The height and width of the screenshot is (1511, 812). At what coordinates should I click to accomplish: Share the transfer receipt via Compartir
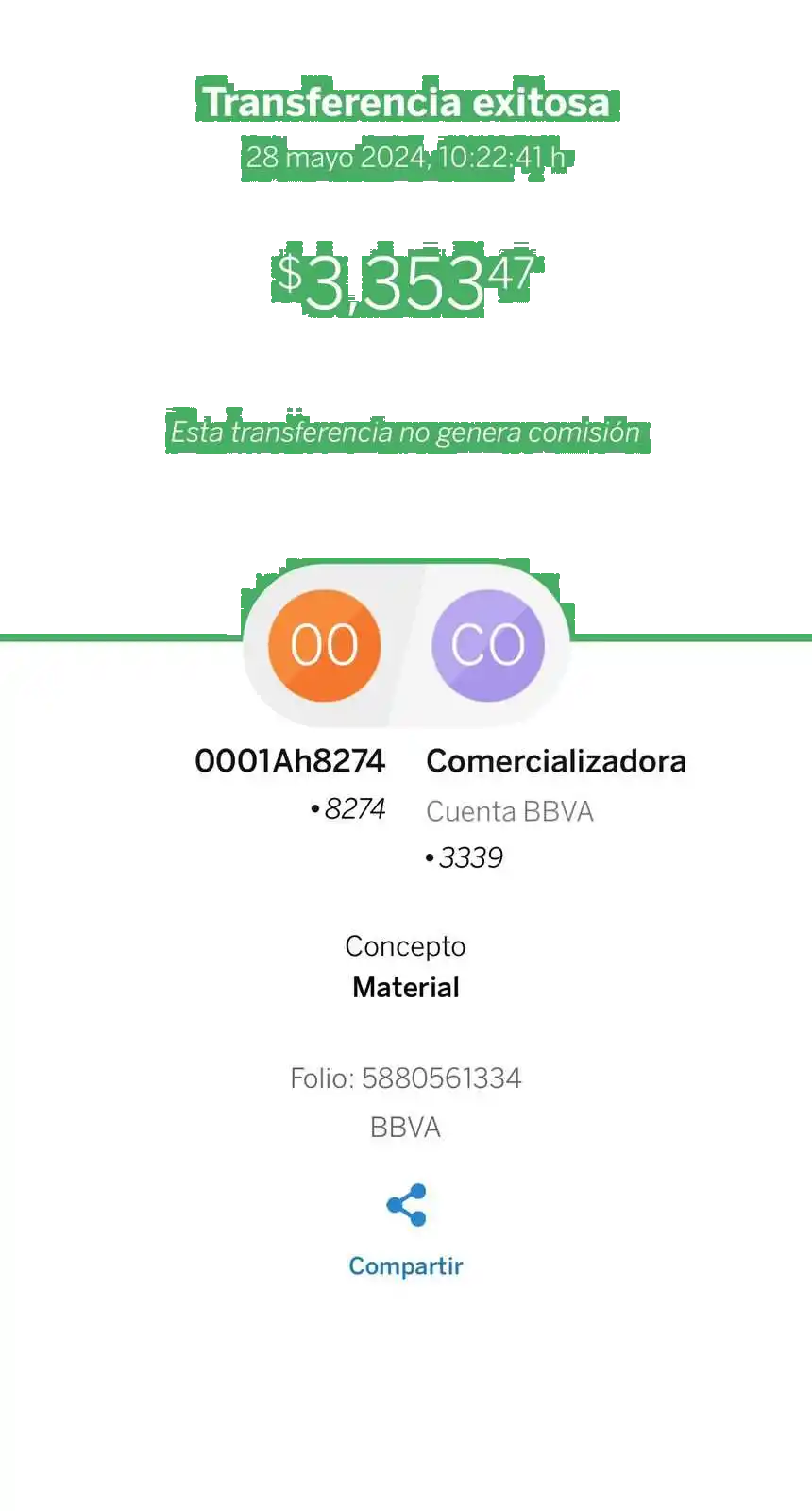(x=406, y=1228)
